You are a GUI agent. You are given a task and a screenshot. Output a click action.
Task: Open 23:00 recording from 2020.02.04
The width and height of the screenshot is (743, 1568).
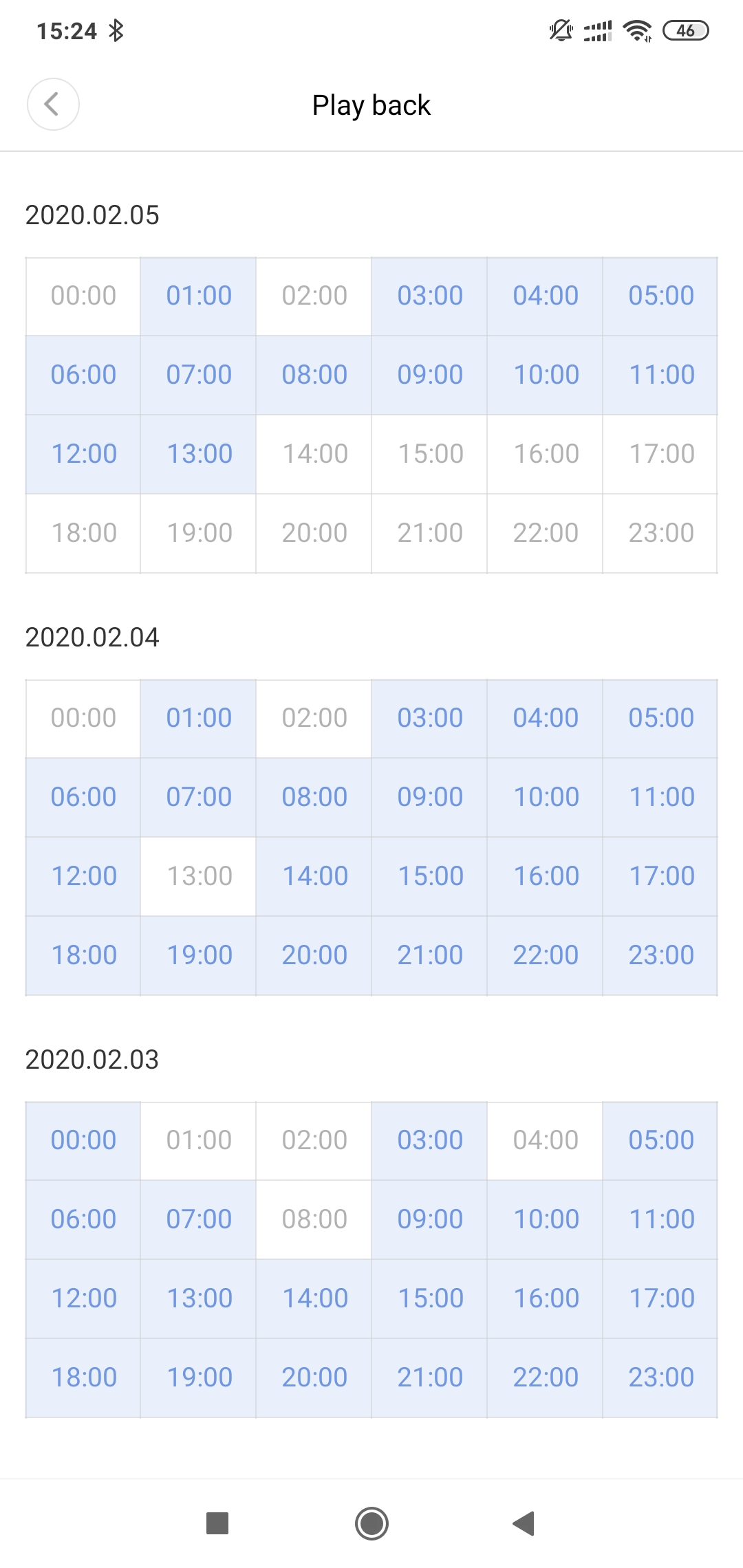click(660, 956)
